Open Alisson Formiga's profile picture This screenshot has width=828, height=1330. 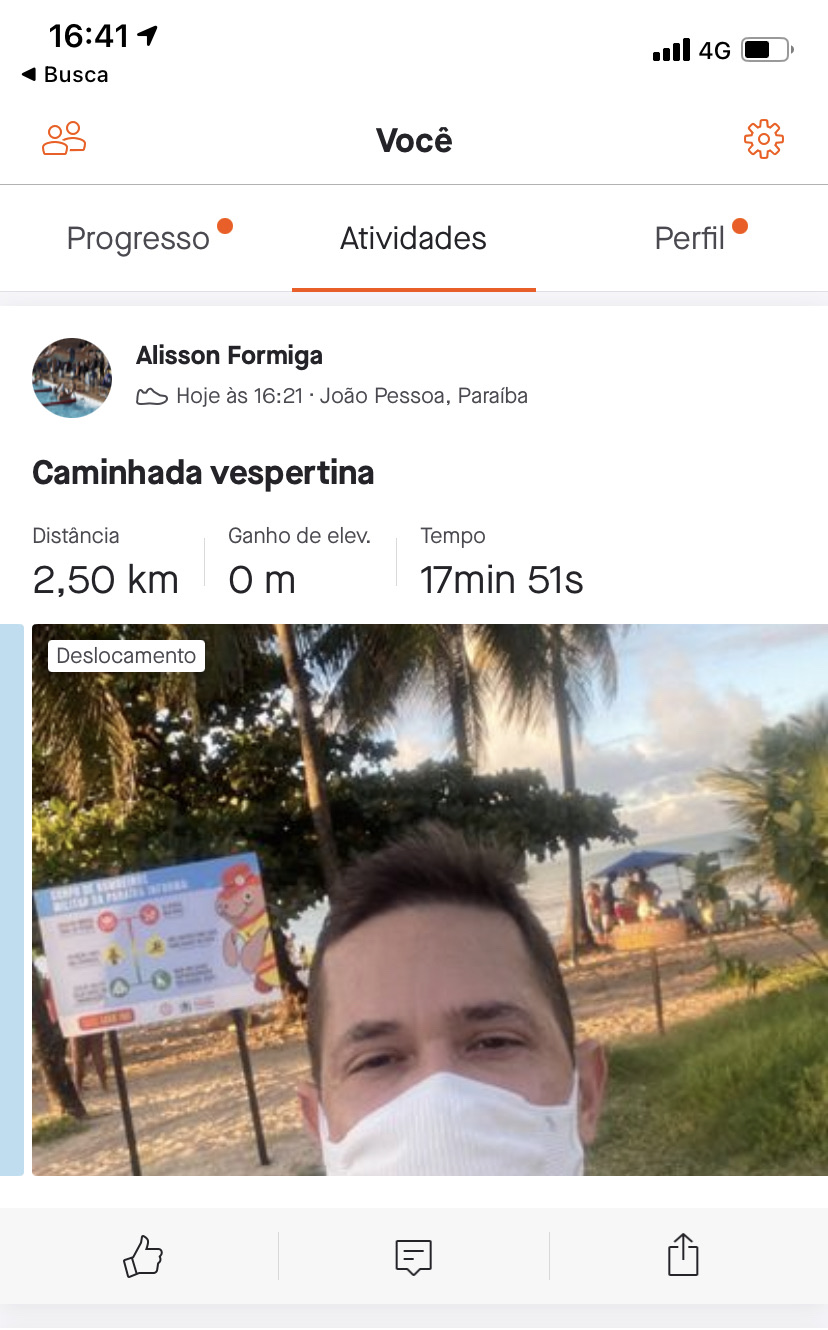[x=72, y=378]
